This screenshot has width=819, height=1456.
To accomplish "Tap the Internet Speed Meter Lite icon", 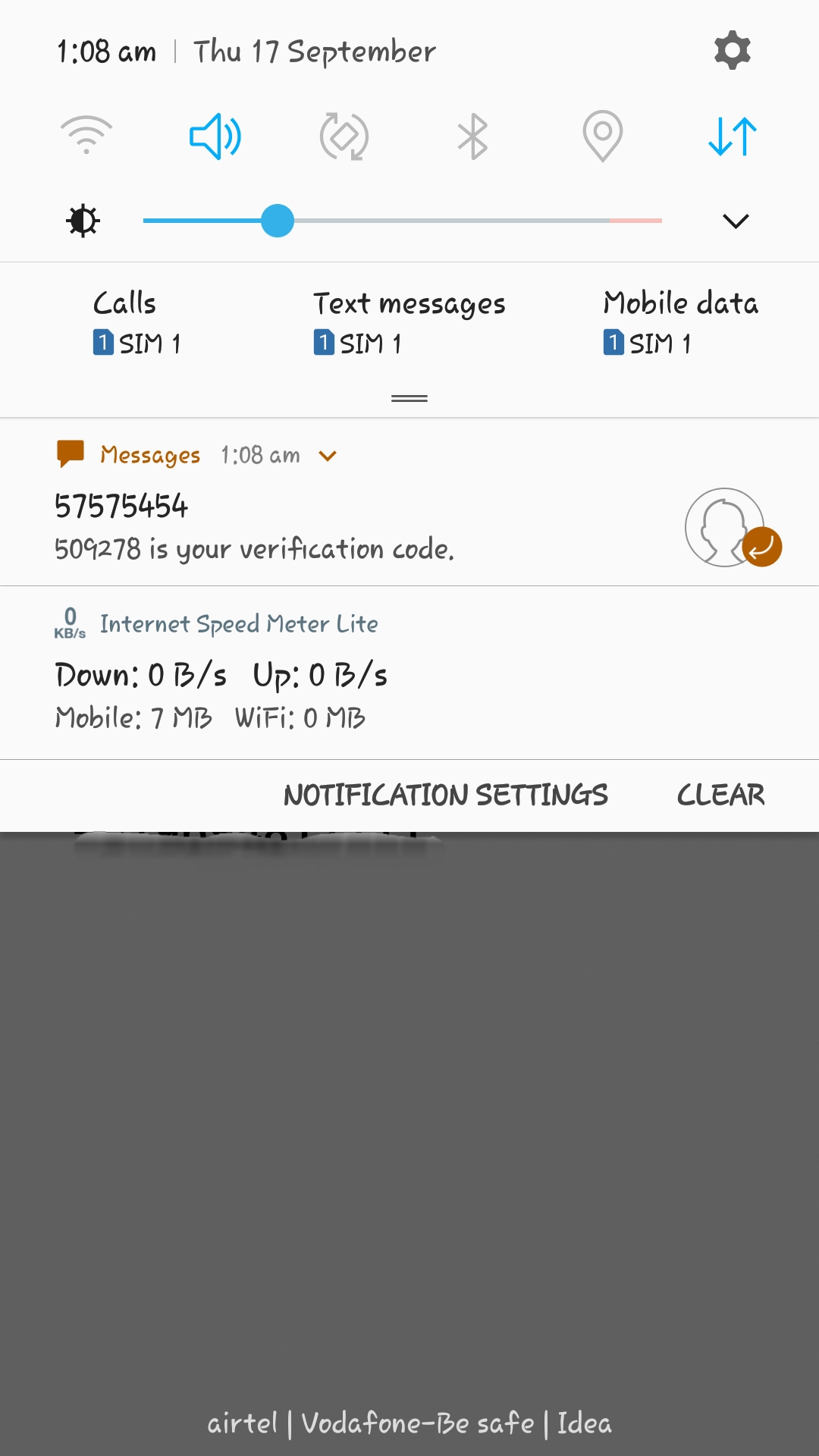I will [x=71, y=623].
